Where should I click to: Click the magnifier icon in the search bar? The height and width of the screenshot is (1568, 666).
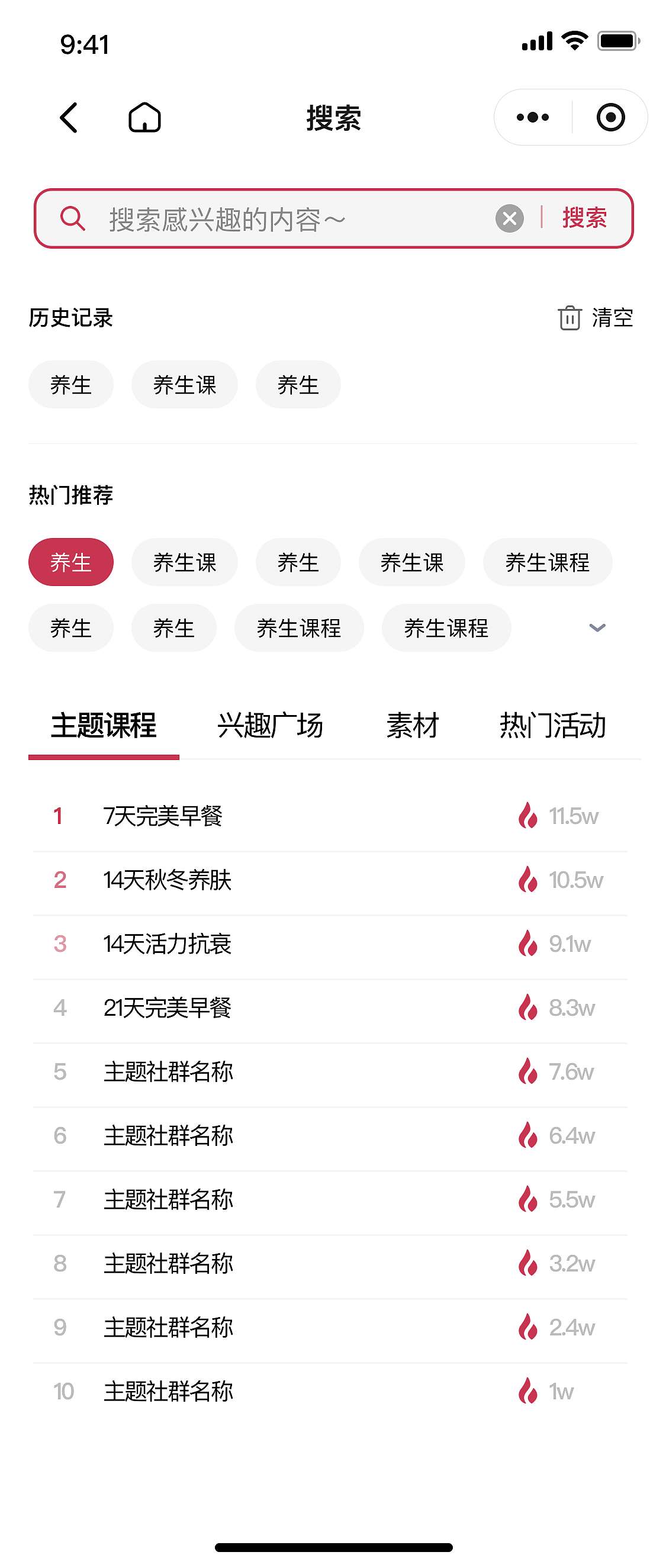click(x=73, y=218)
